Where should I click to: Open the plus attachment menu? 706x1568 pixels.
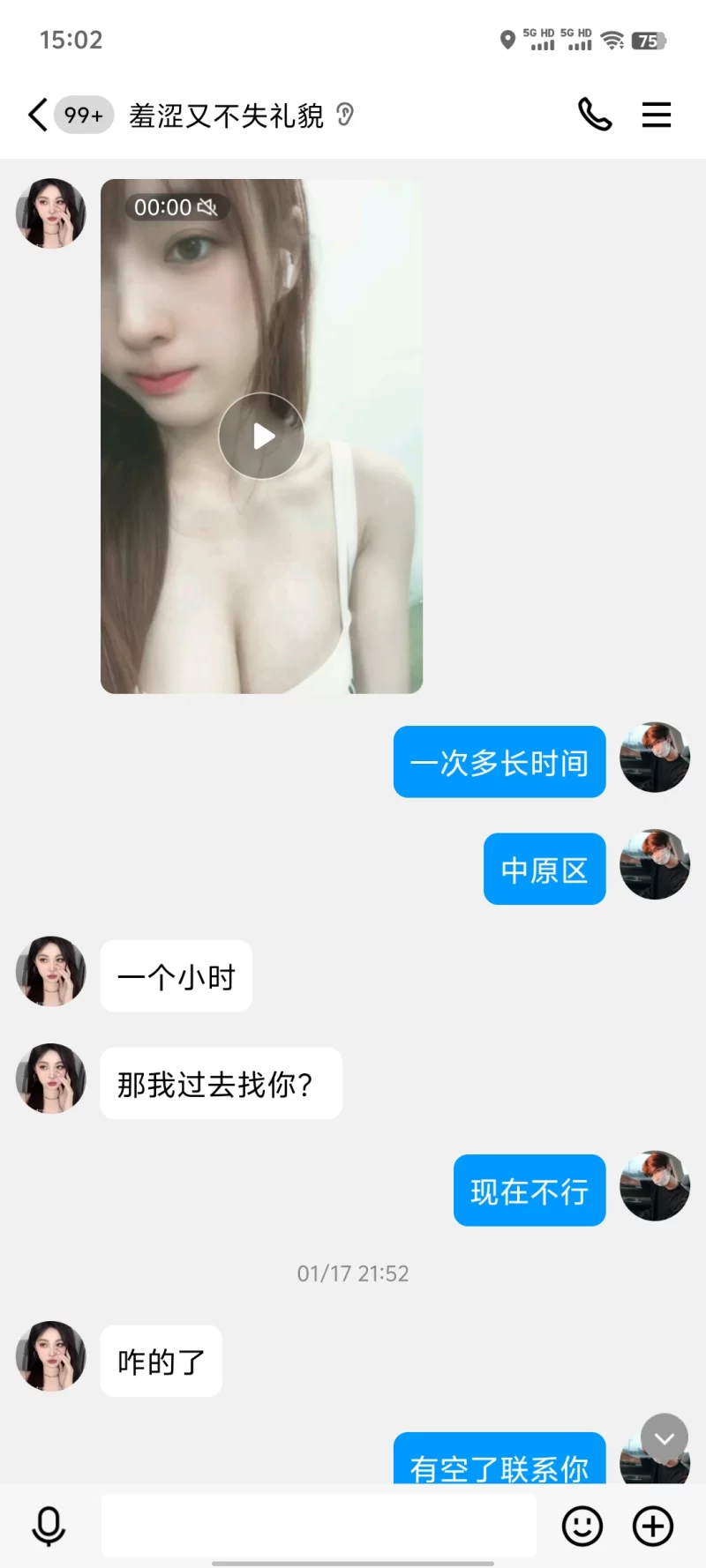click(x=653, y=1526)
